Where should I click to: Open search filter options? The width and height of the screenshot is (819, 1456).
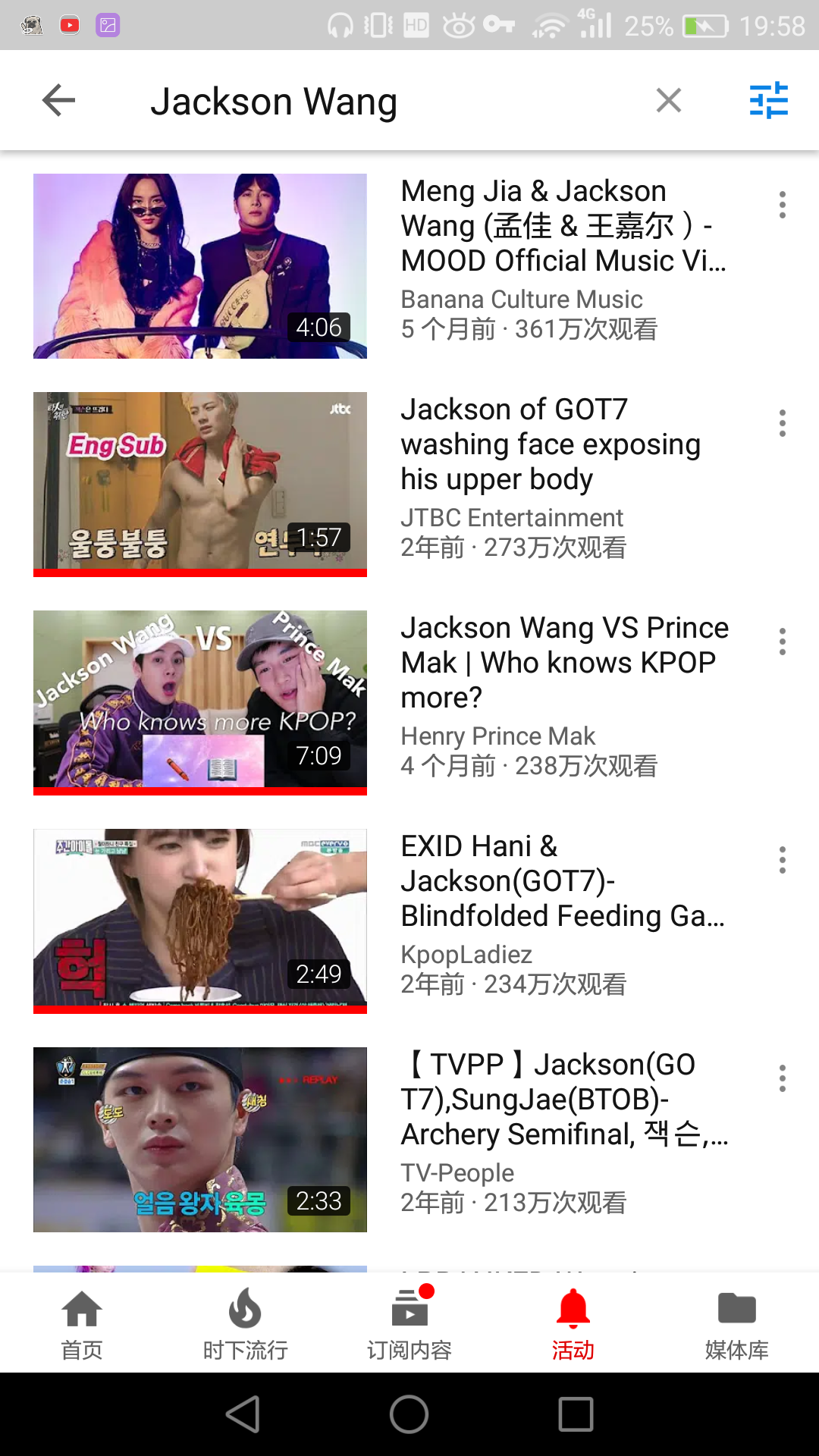click(768, 100)
